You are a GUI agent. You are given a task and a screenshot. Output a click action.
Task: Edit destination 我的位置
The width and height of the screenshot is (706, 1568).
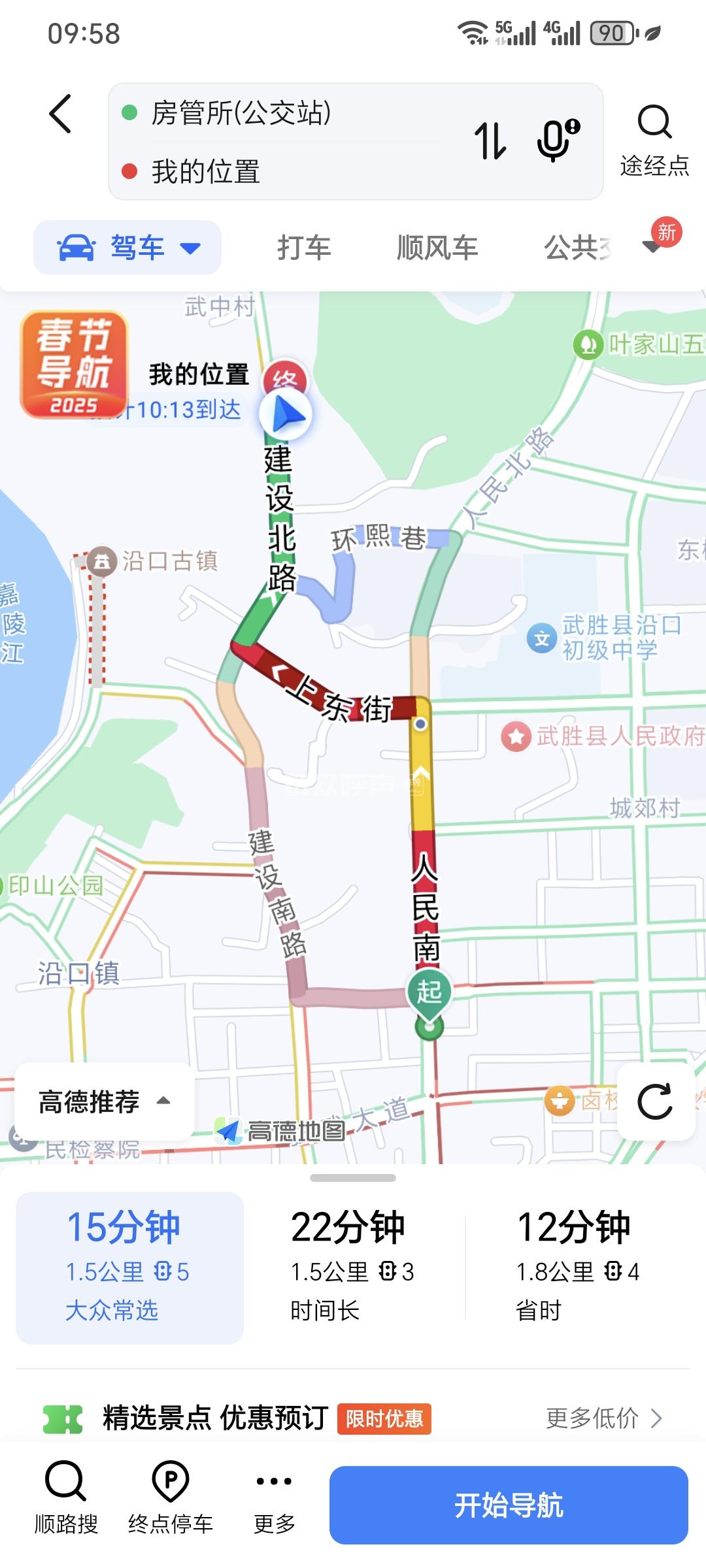click(206, 172)
